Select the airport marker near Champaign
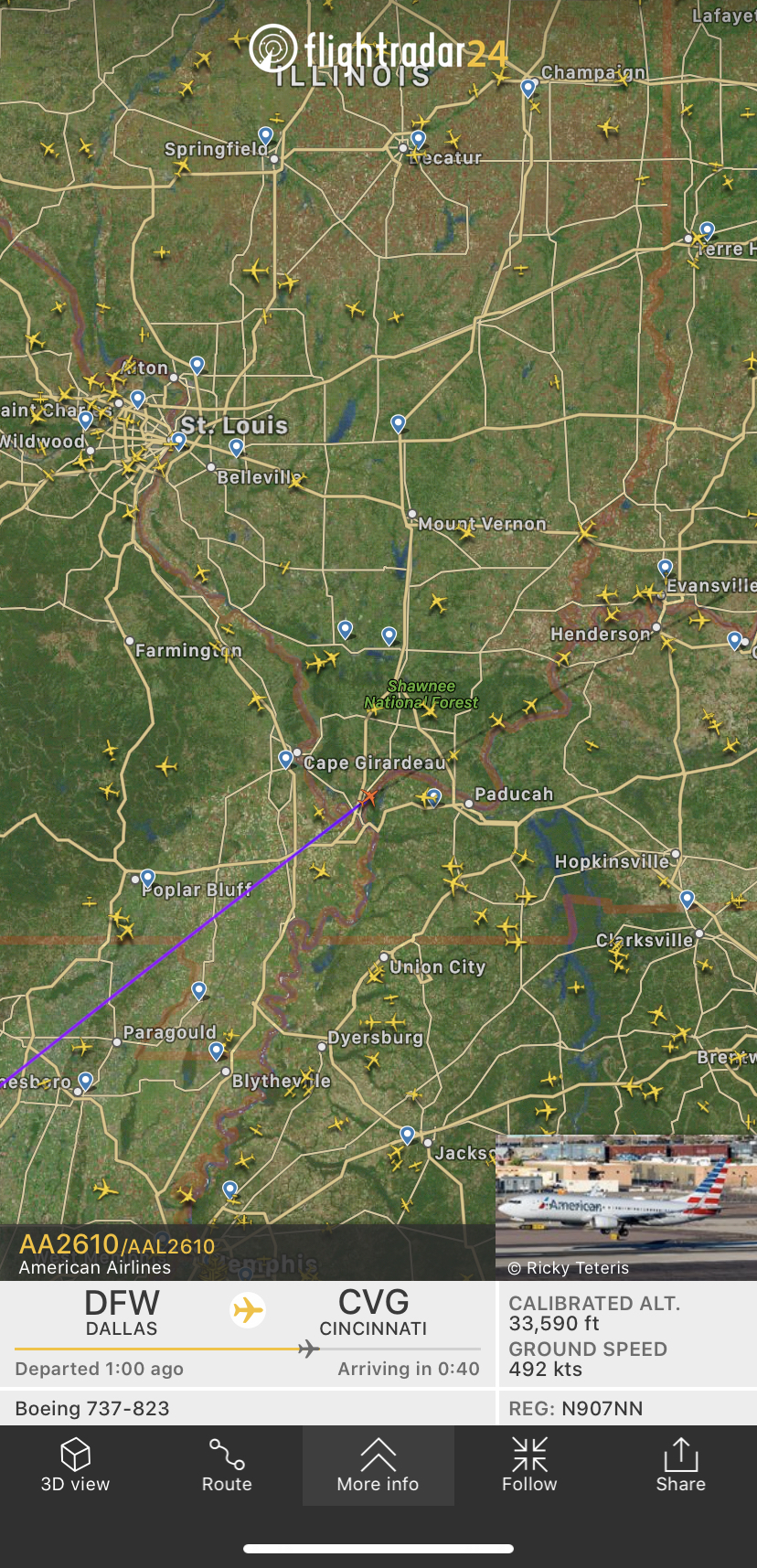The height and width of the screenshot is (1568, 757). click(528, 87)
